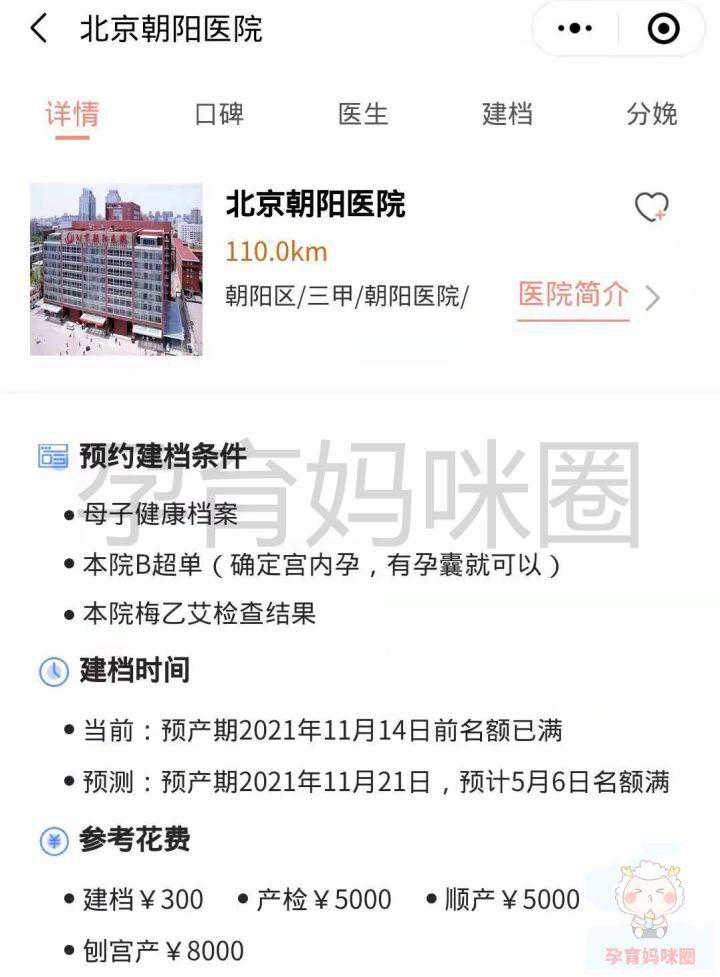Switch to the 医生 tab
Image resolution: width=720 pixels, height=977 pixels.
coord(363,113)
